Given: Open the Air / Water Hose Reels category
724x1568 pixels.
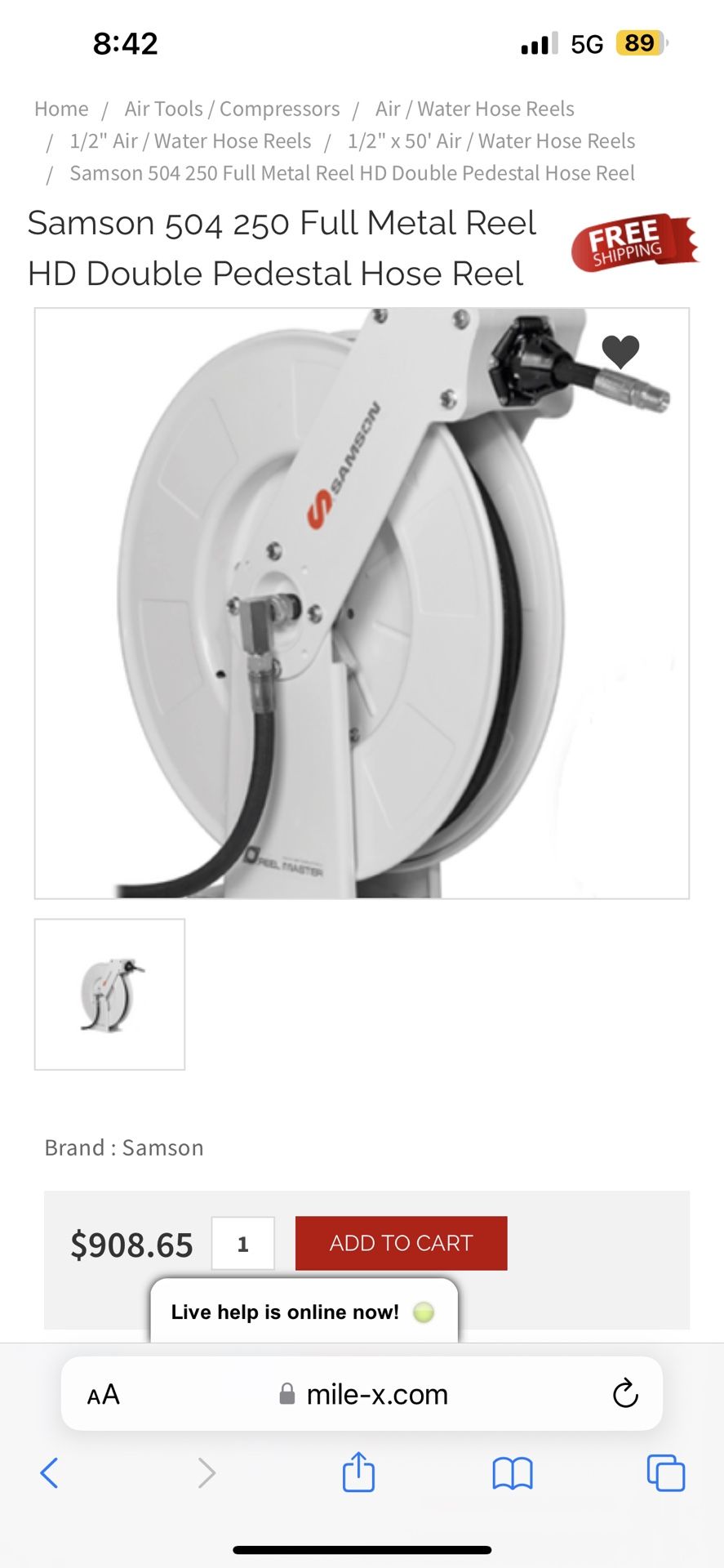Looking at the screenshot, I should tap(474, 108).
